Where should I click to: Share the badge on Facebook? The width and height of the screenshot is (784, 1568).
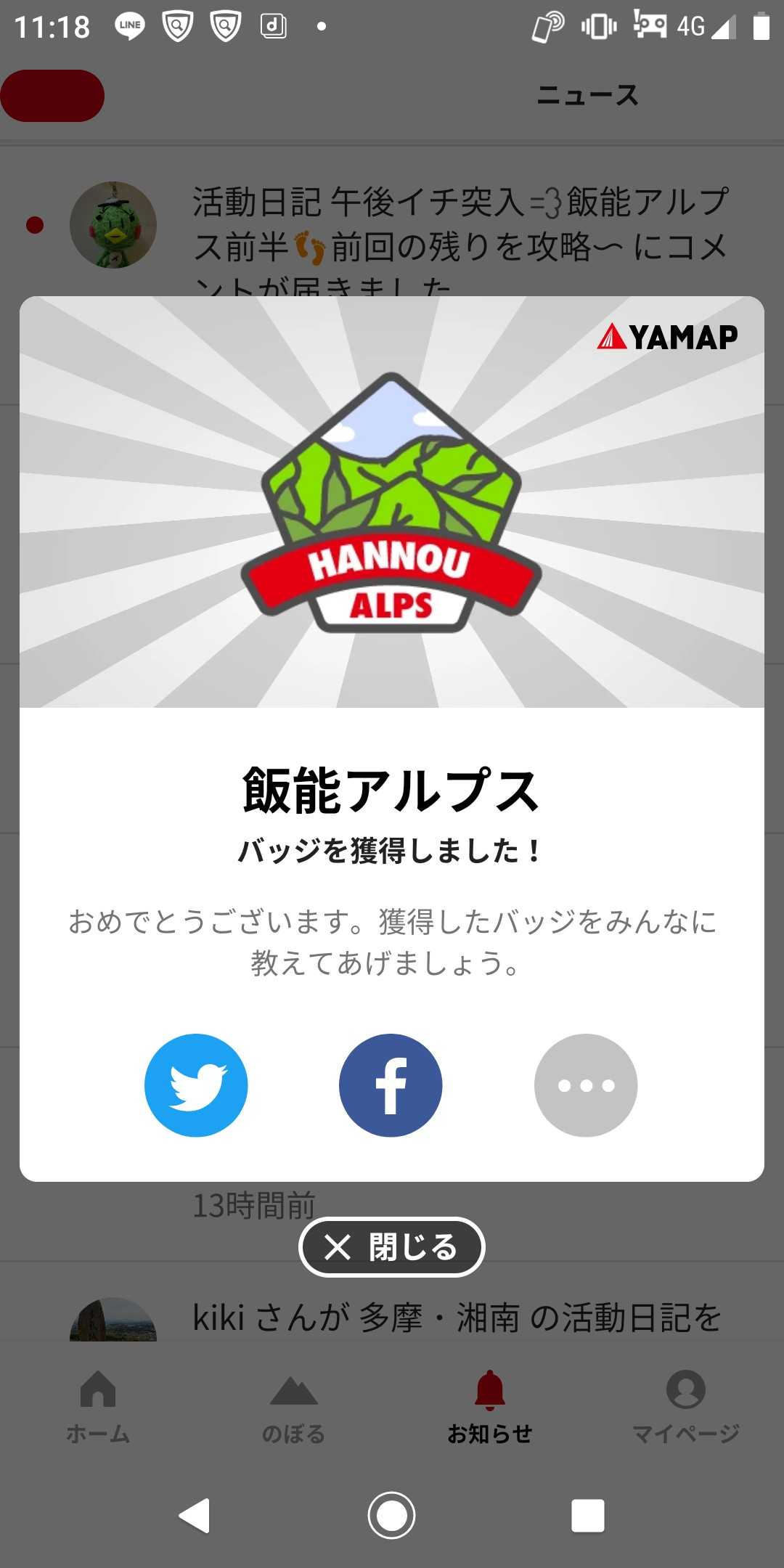[x=391, y=1085]
